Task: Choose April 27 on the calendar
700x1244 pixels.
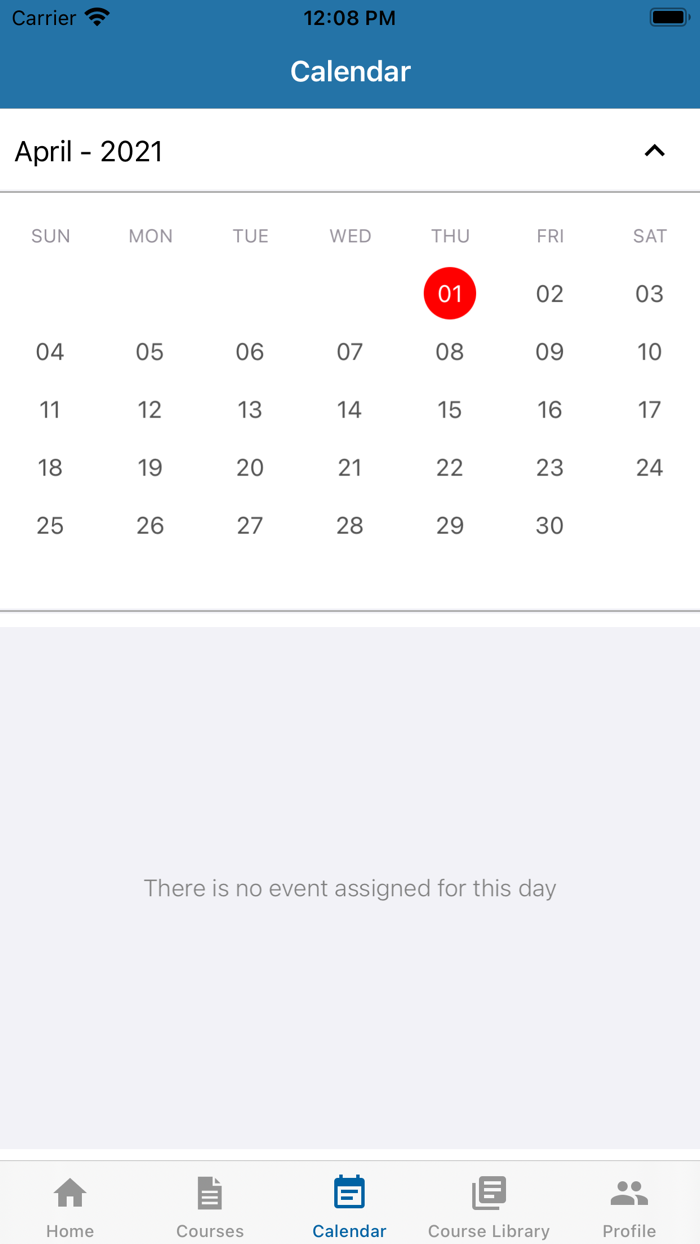Action: (250, 526)
